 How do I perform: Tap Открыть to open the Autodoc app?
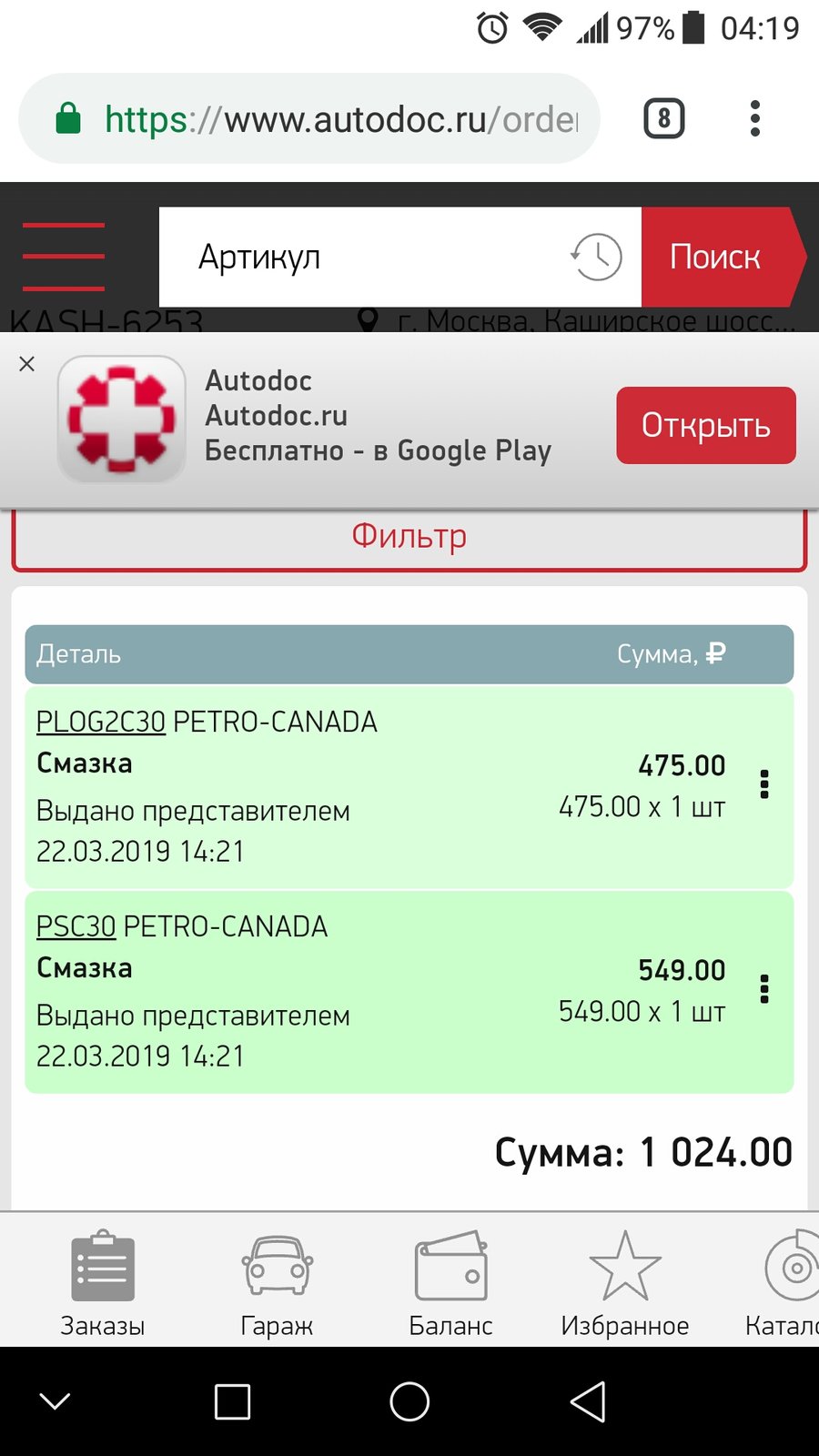pos(706,425)
